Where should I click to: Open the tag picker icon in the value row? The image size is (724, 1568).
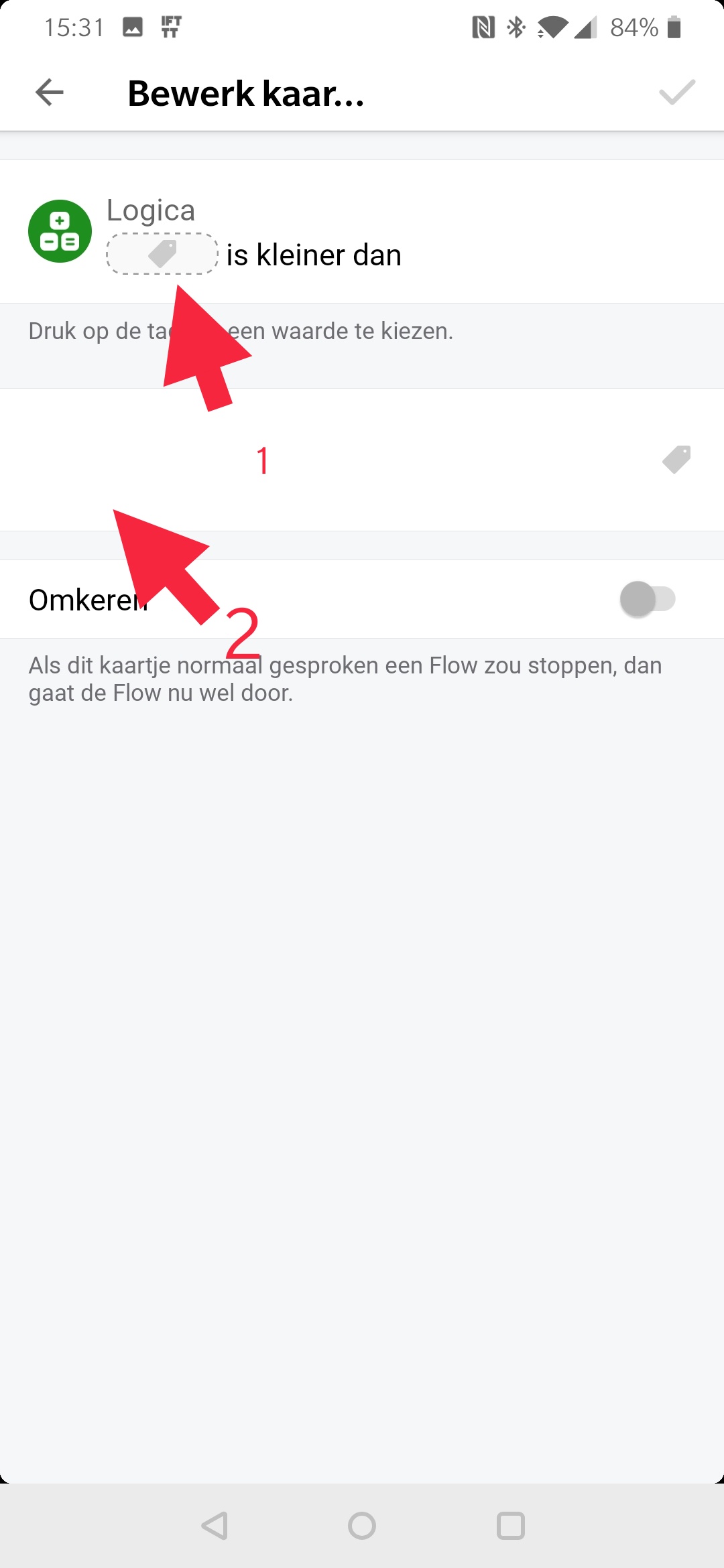click(676, 460)
